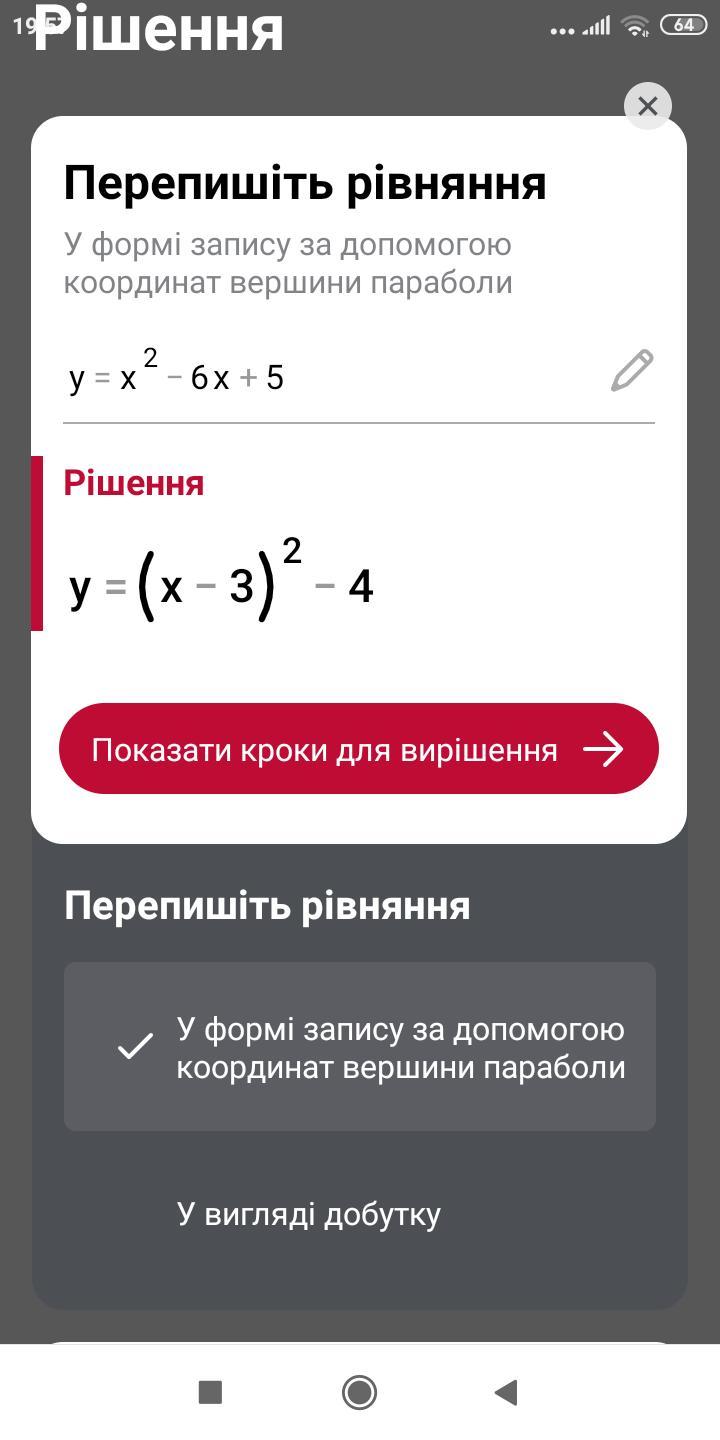Tap Показати кроки для вирішення button
This screenshot has width=720, height=1440.
pos(359,749)
